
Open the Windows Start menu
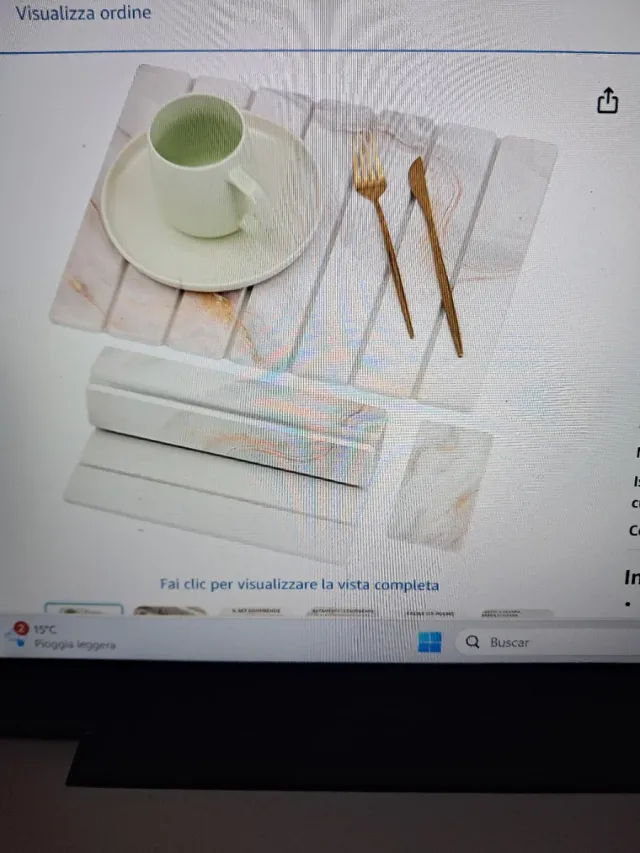pos(429,642)
